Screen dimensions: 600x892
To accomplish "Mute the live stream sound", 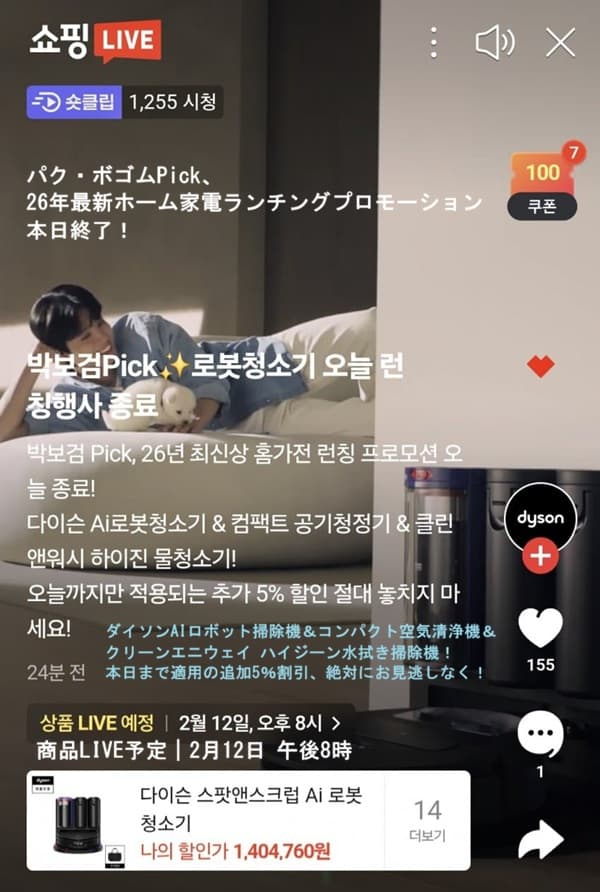I will pos(494,42).
